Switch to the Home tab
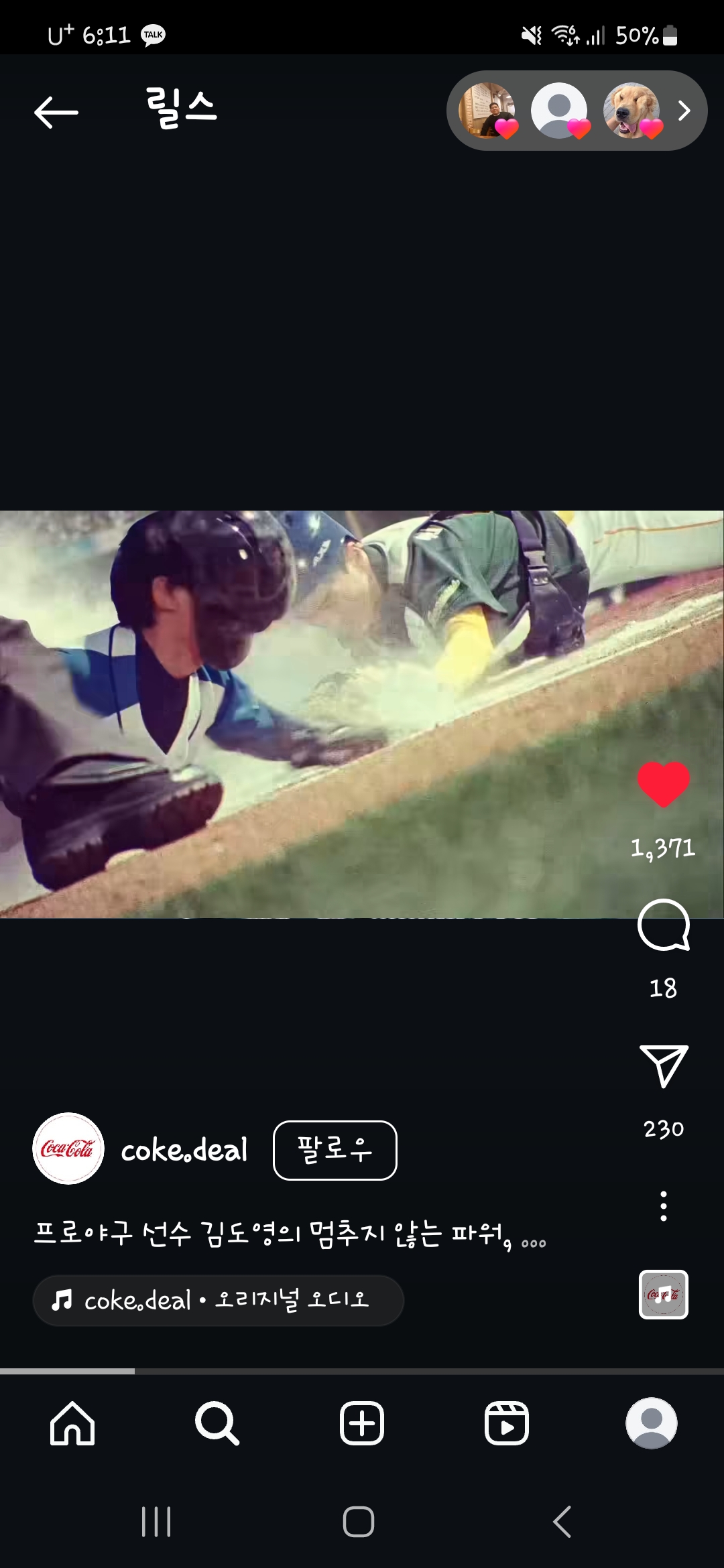This screenshot has width=724, height=1568. (x=72, y=1423)
